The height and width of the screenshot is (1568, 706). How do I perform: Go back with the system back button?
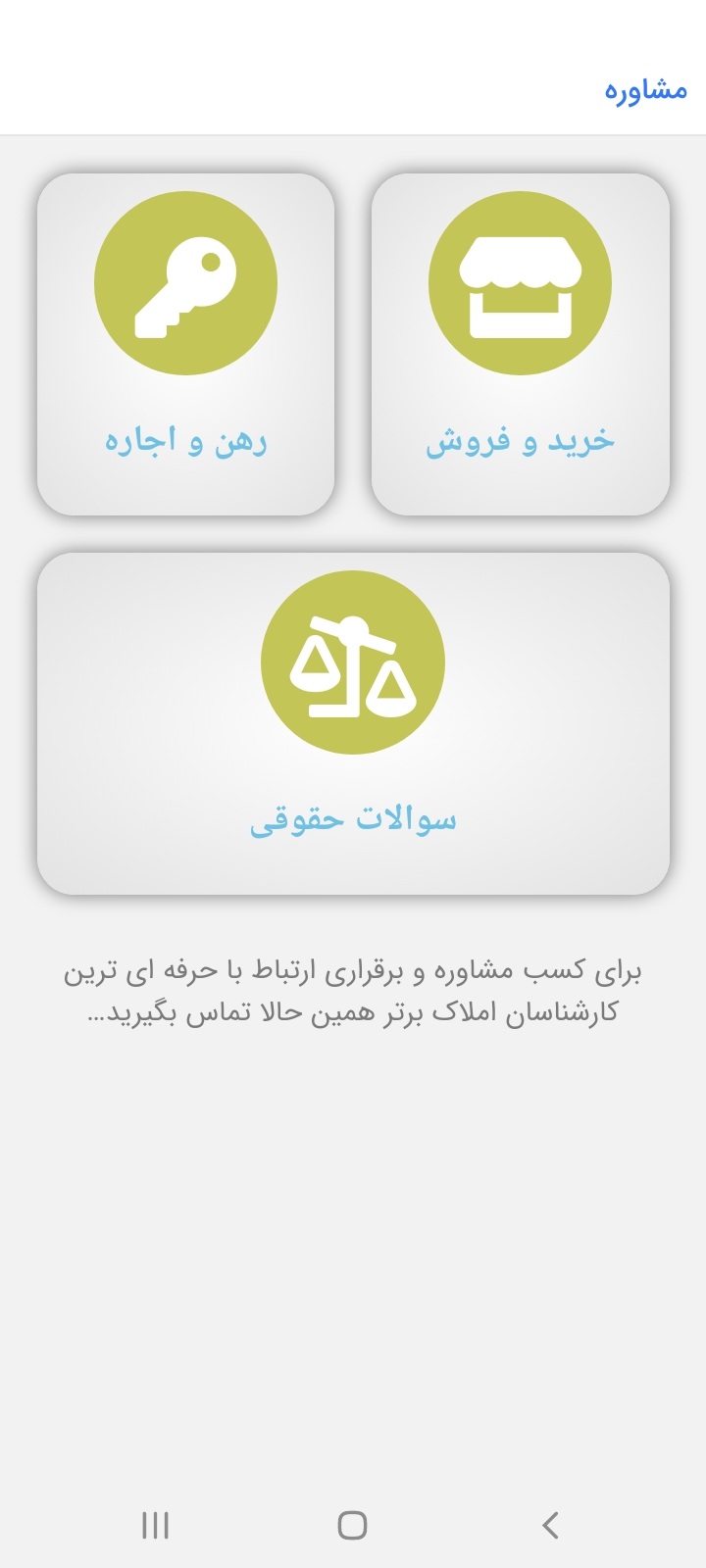tap(550, 1525)
